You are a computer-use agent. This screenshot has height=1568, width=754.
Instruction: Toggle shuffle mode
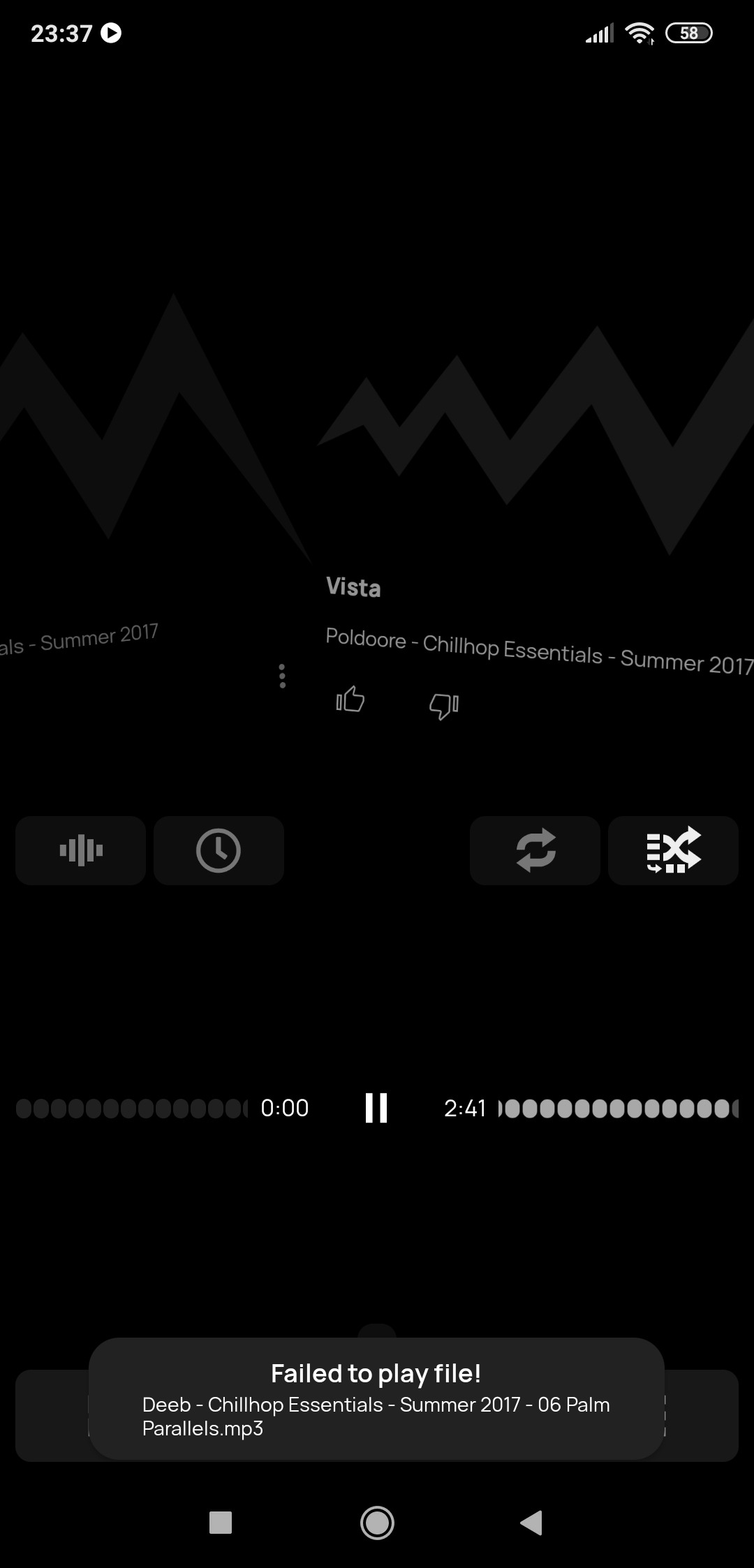(x=673, y=850)
